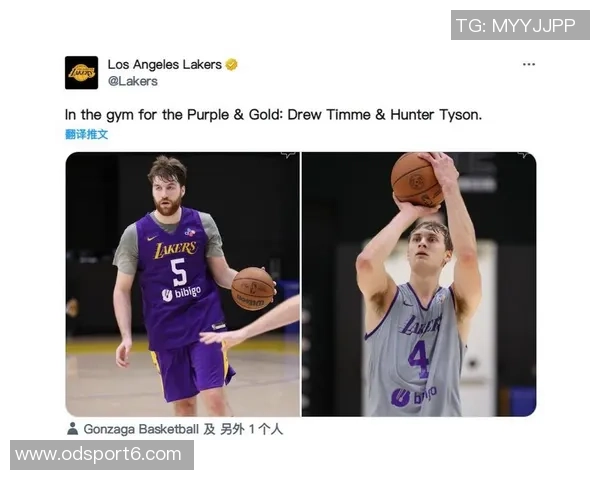
Task: Open the tweet's three-dot overflow menu
Action: (x=528, y=65)
